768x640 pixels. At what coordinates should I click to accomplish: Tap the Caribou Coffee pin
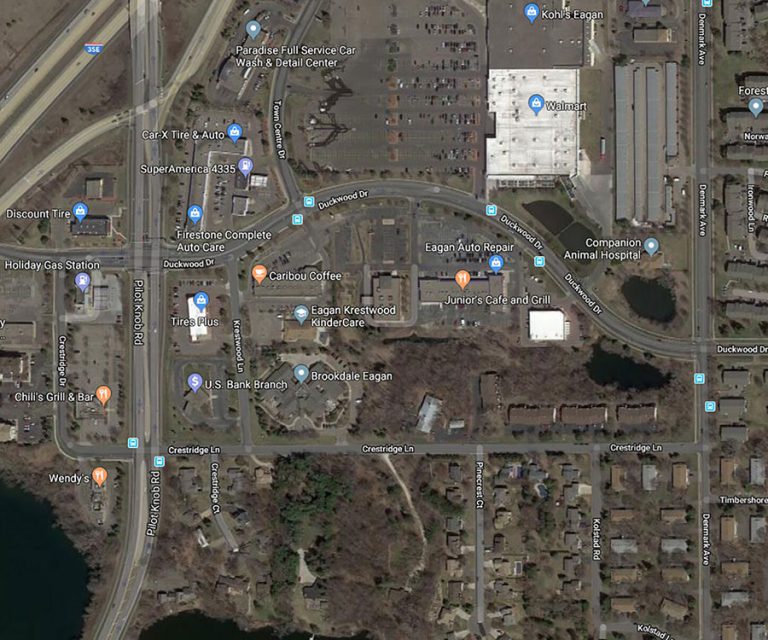pyautogui.click(x=259, y=273)
